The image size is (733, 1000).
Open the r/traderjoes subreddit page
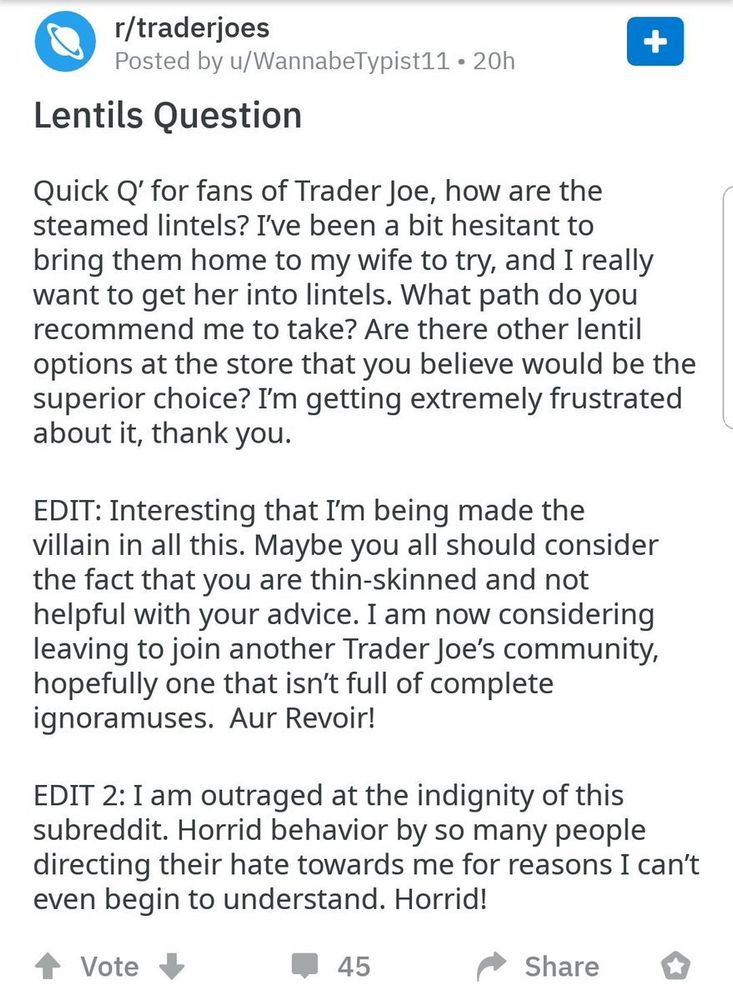[192, 28]
